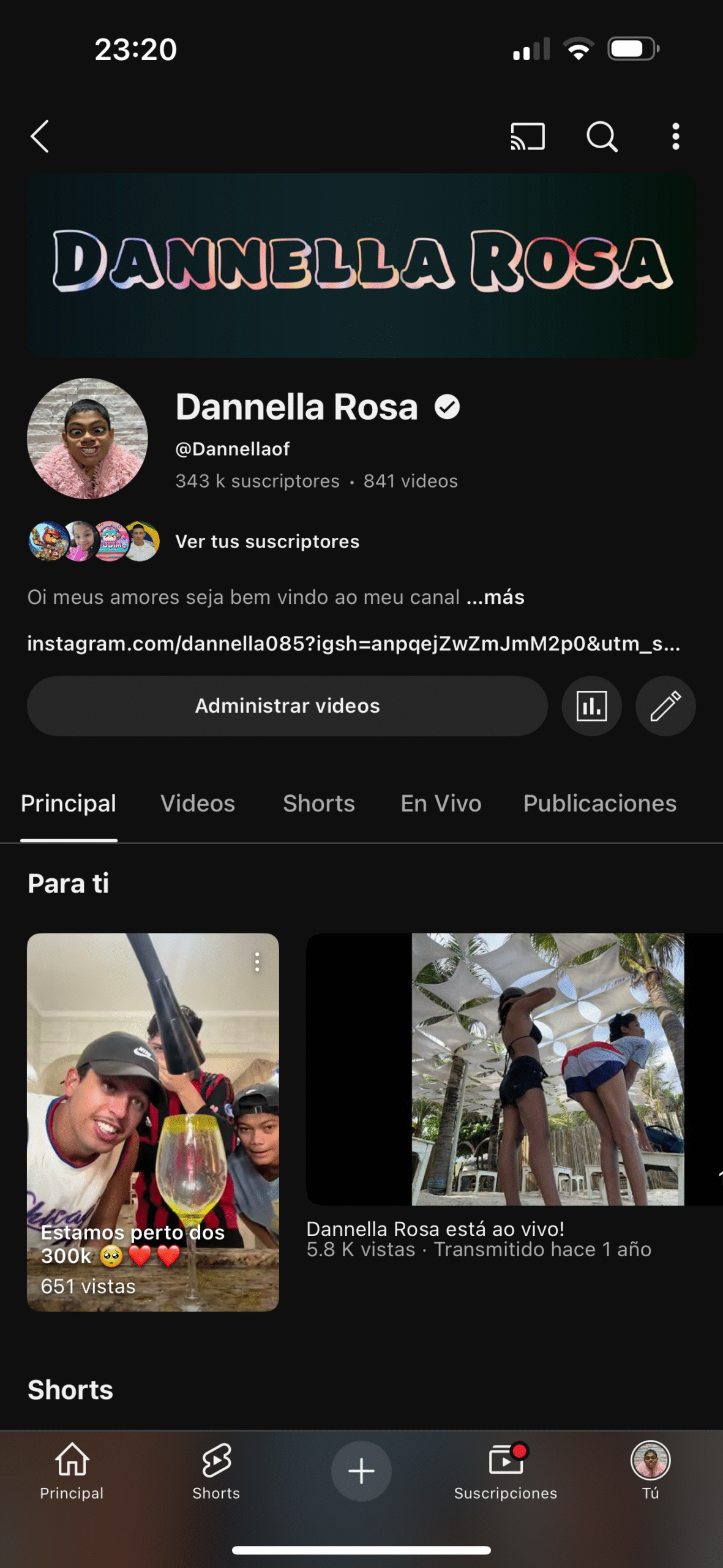Open the cast to device icon
This screenshot has height=1568, width=723.
527,136
